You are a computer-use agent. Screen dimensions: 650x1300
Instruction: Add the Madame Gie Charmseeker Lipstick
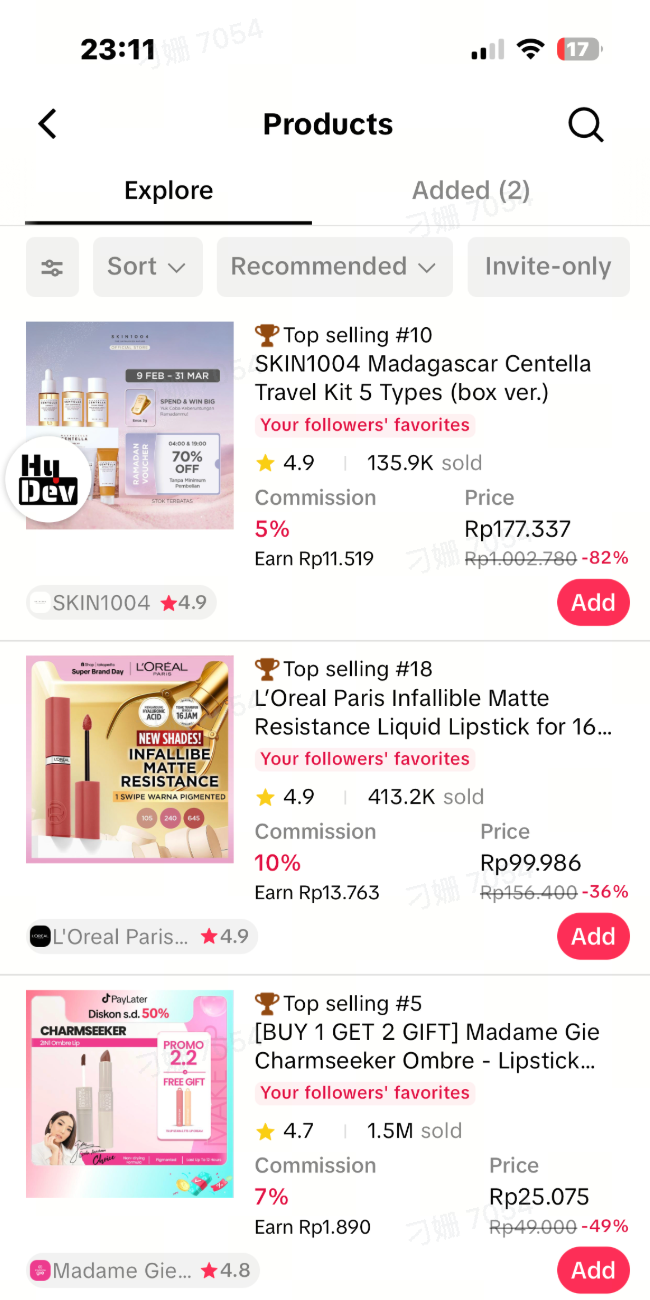[593, 1270]
